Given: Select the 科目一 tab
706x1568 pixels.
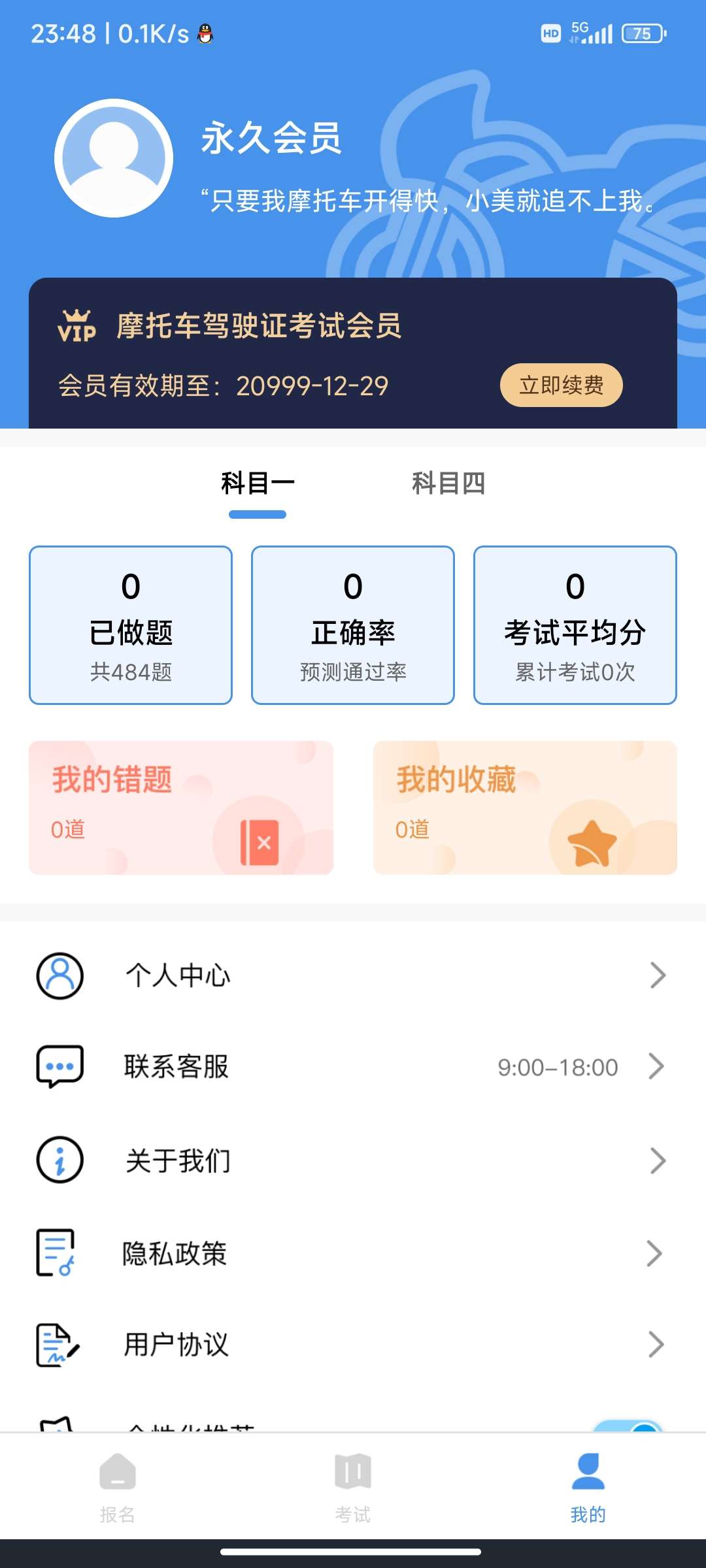Looking at the screenshot, I should pos(258,483).
